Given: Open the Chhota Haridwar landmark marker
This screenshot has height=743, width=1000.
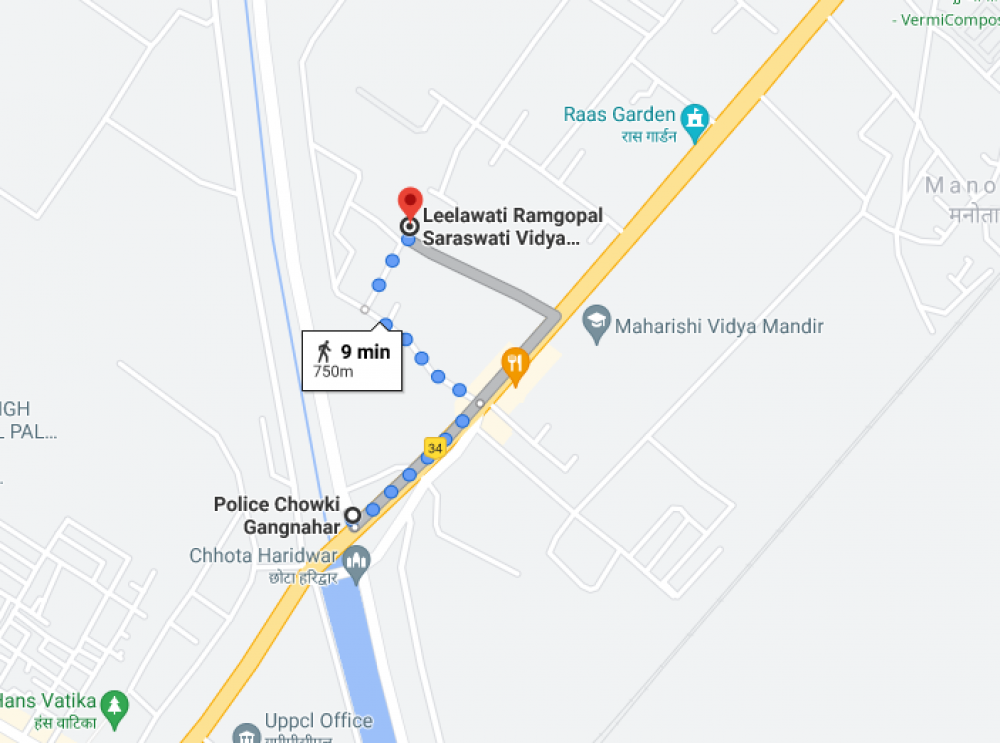Looking at the screenshot, I should pyautogui.click(x=356, y=564).
